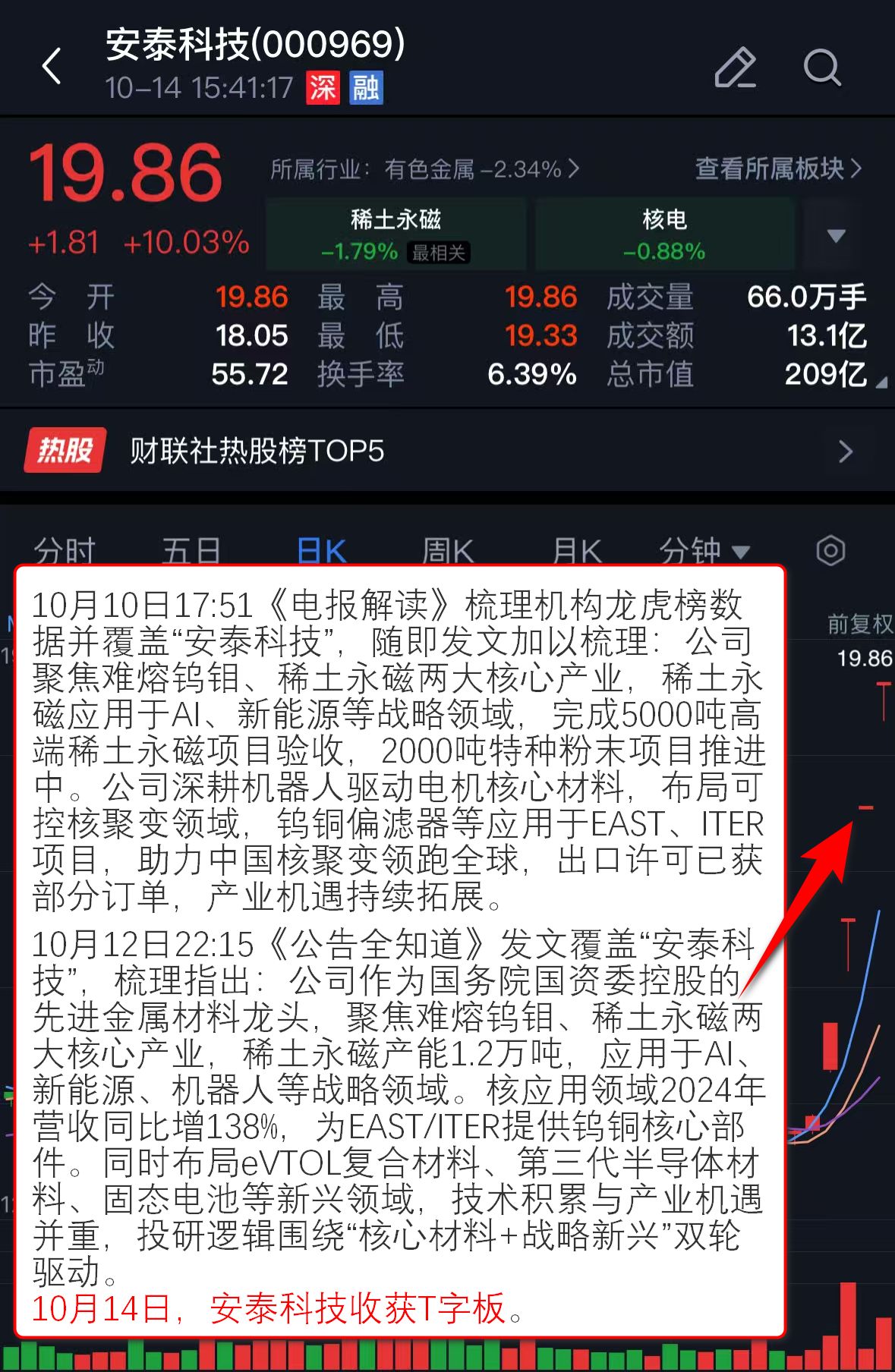895x1372 pixels.
Task: Switch to the 周K chart tab
Action: point(448,550)
